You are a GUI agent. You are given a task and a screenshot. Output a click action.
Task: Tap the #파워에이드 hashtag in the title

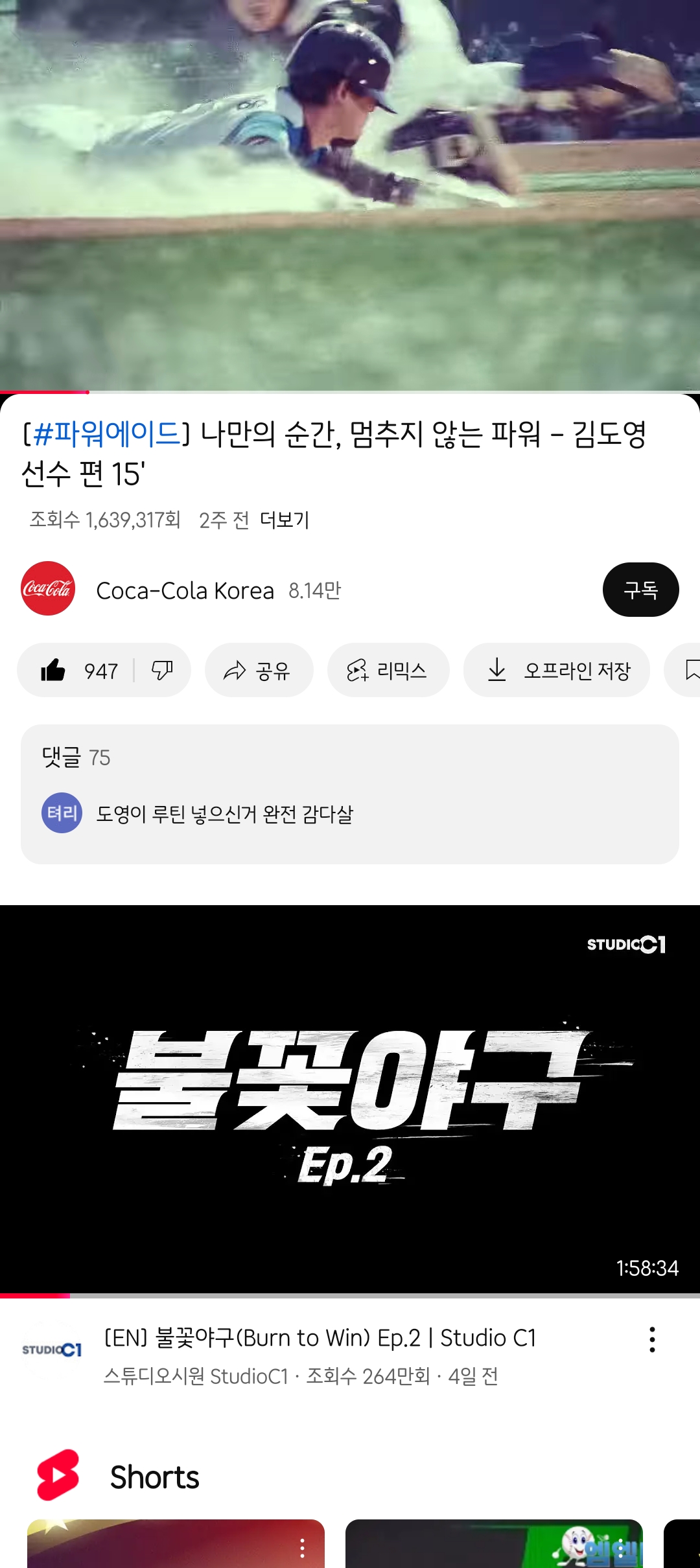click(107, 434)
